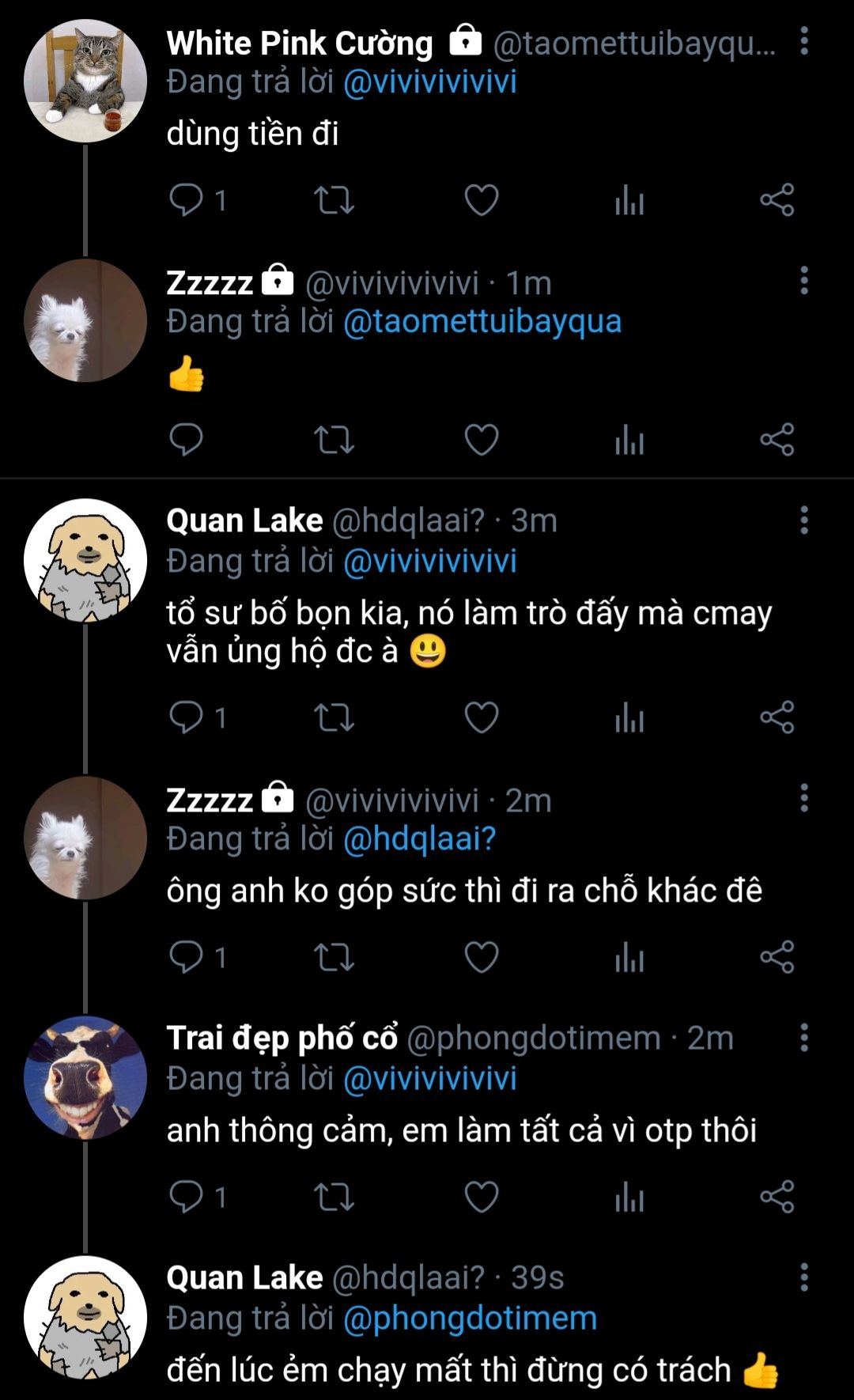Open Quan Lake's profile picture on 3m tweet
The width and height of the screenshot is (854, 1400).
pos(85,560)
